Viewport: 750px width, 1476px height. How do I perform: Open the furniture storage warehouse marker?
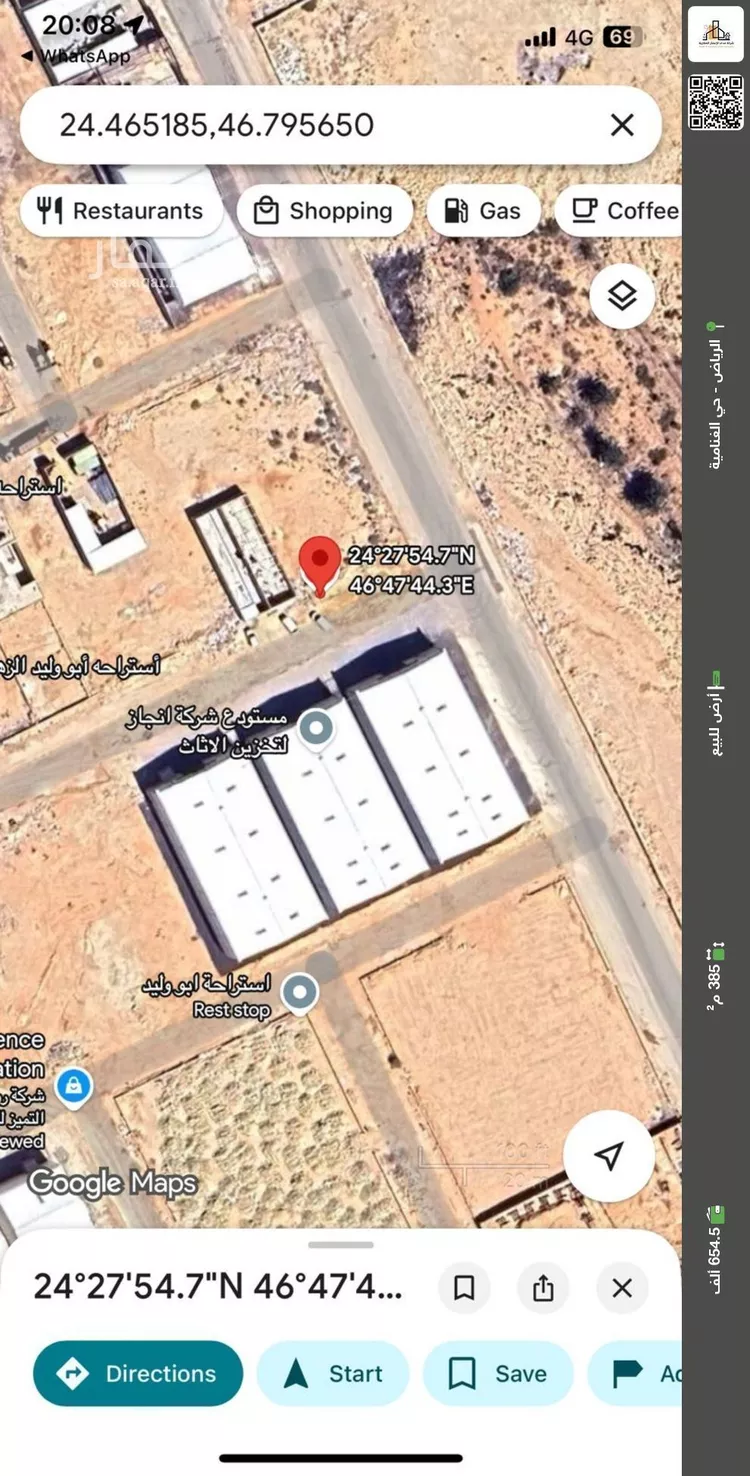[317, 728]
